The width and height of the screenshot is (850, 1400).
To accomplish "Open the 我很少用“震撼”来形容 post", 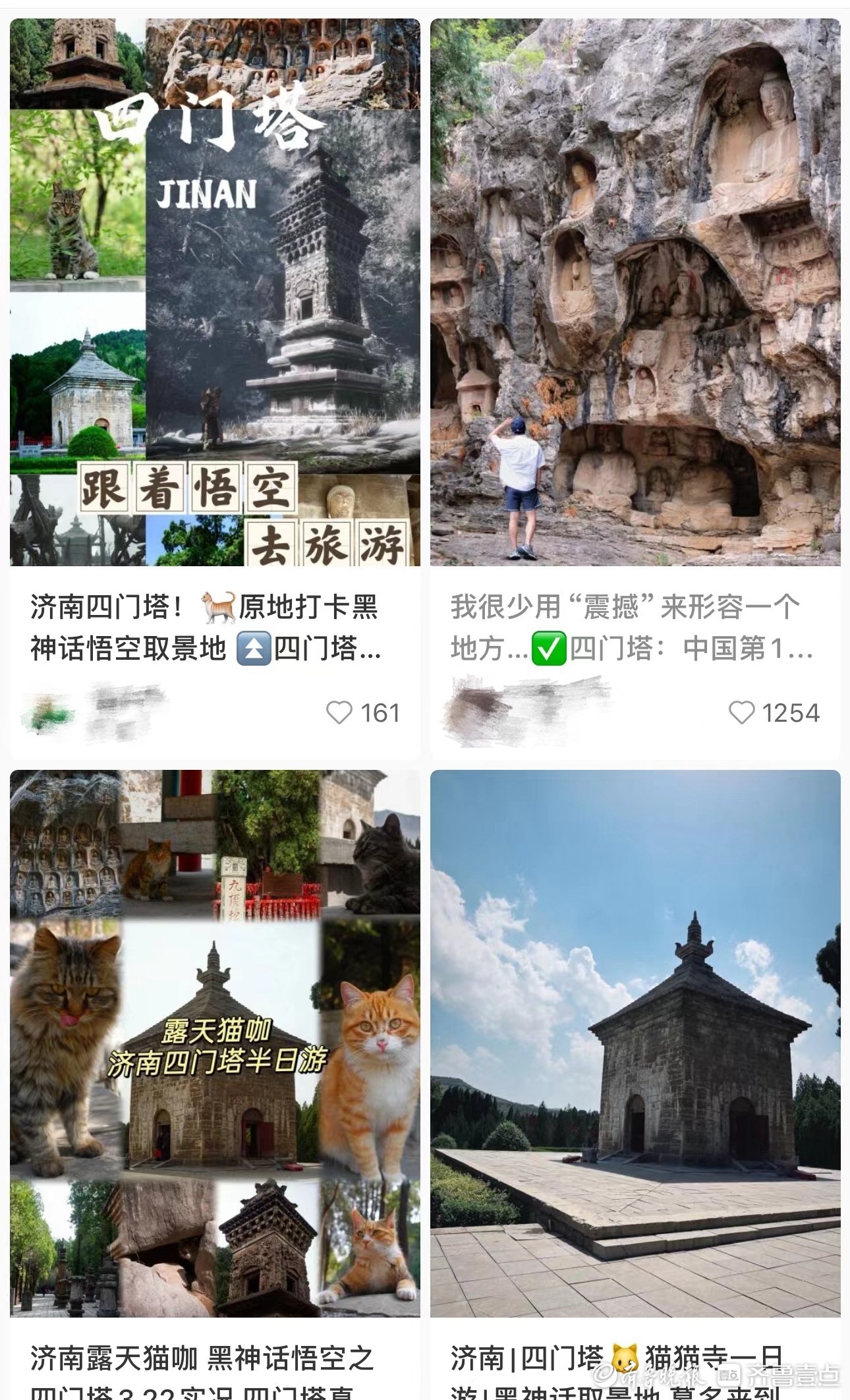I will click(635, 293).
